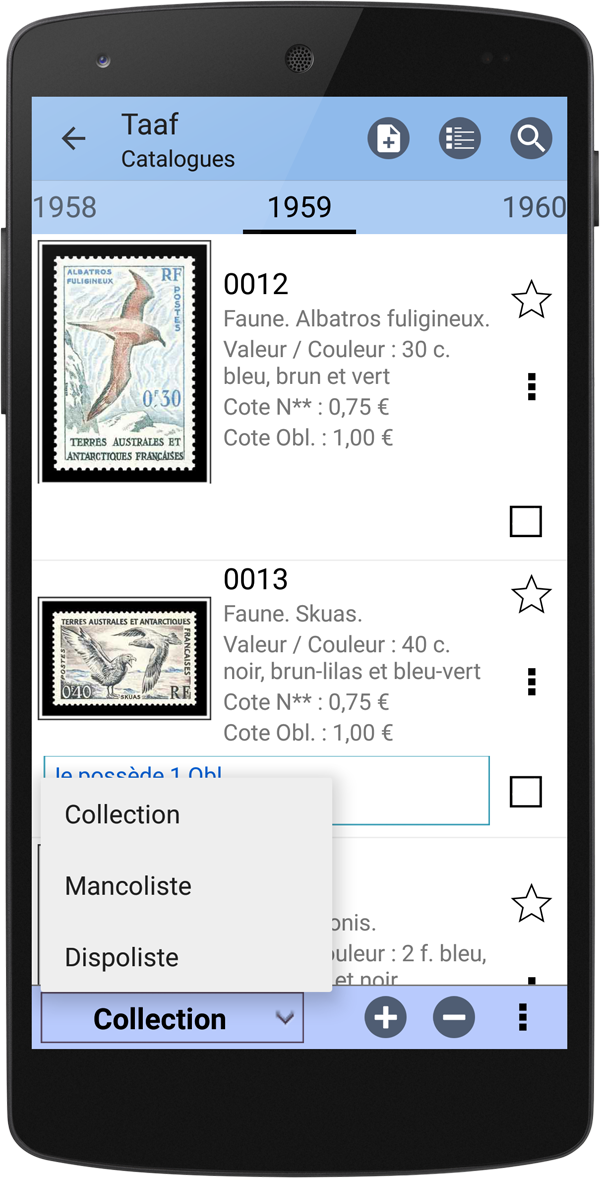This screenshot has height=1178, width=600.
Task: Star stamp 0012 as favorite
Action: [531, 299]
